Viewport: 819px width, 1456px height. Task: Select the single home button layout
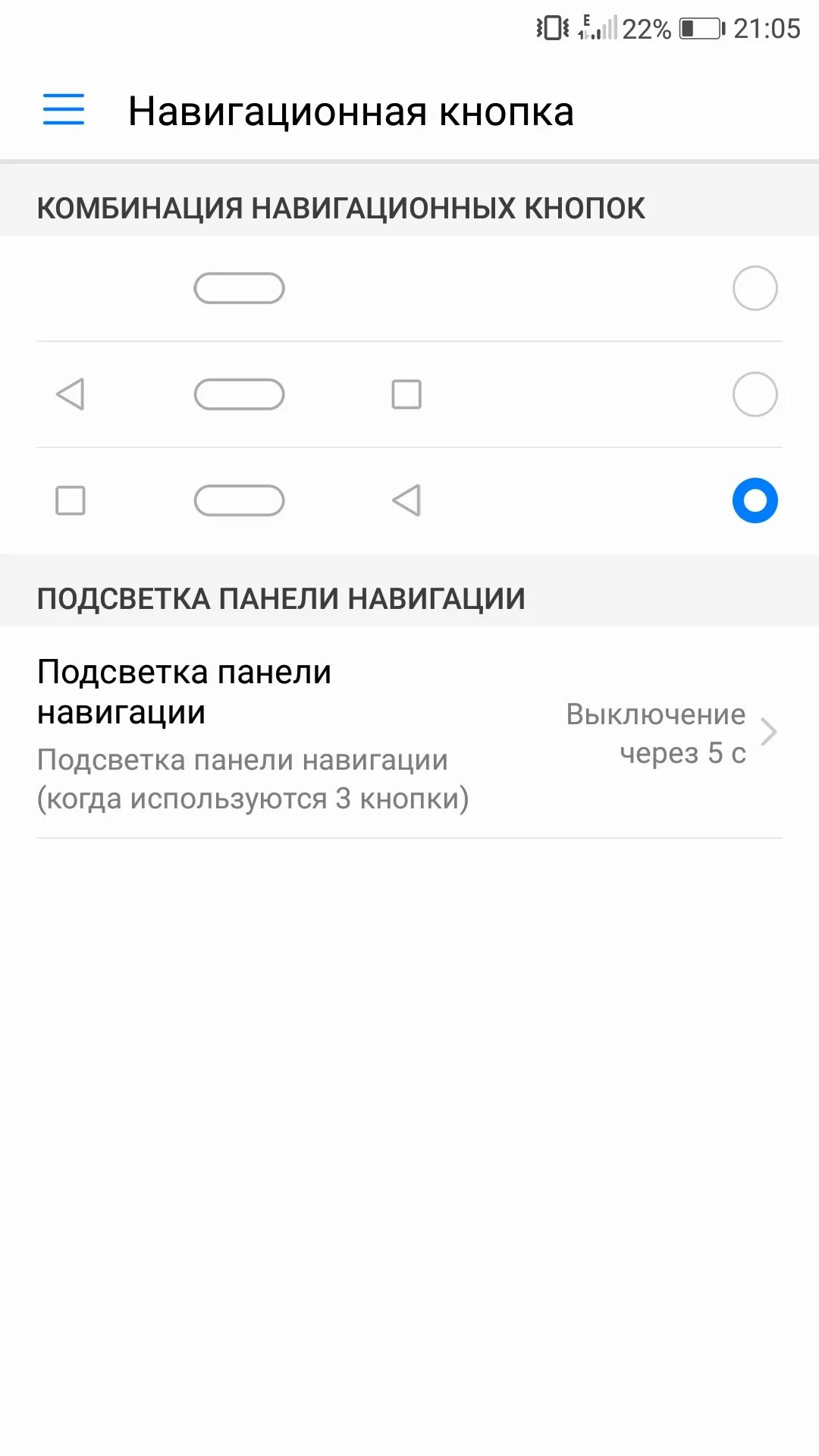pos(755,288)
